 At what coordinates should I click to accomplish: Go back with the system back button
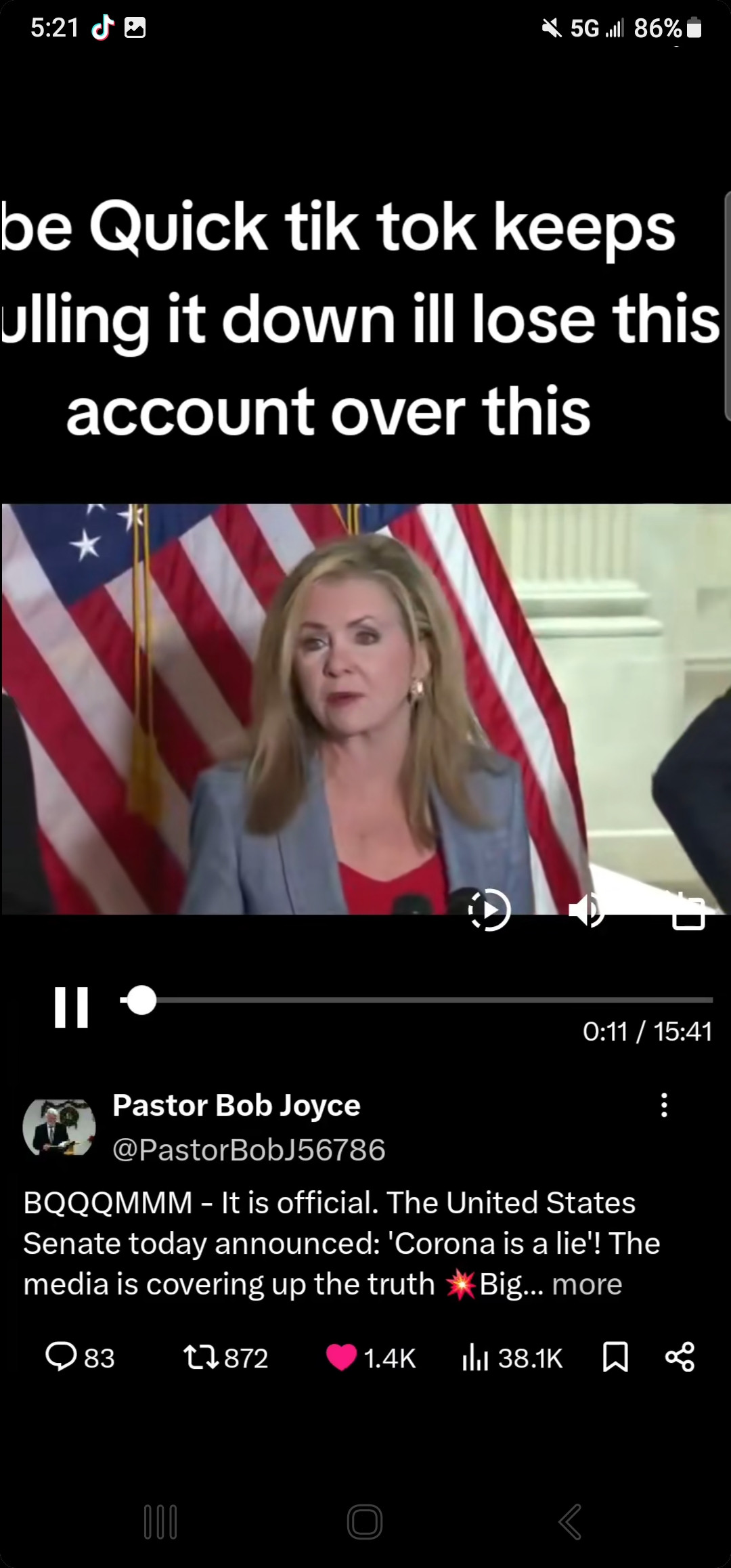point(569,1522)
